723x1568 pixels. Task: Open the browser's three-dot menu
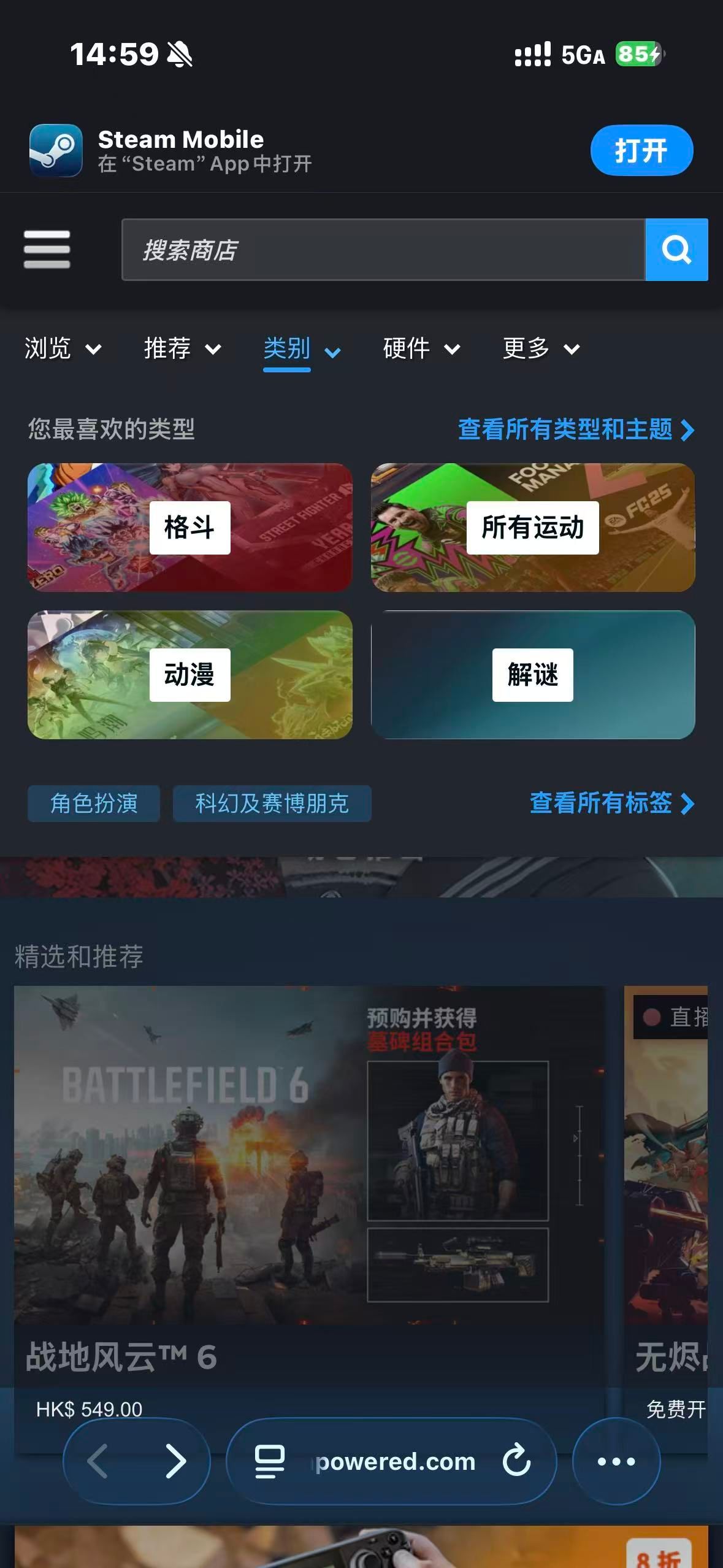[x=616, y=1461]
